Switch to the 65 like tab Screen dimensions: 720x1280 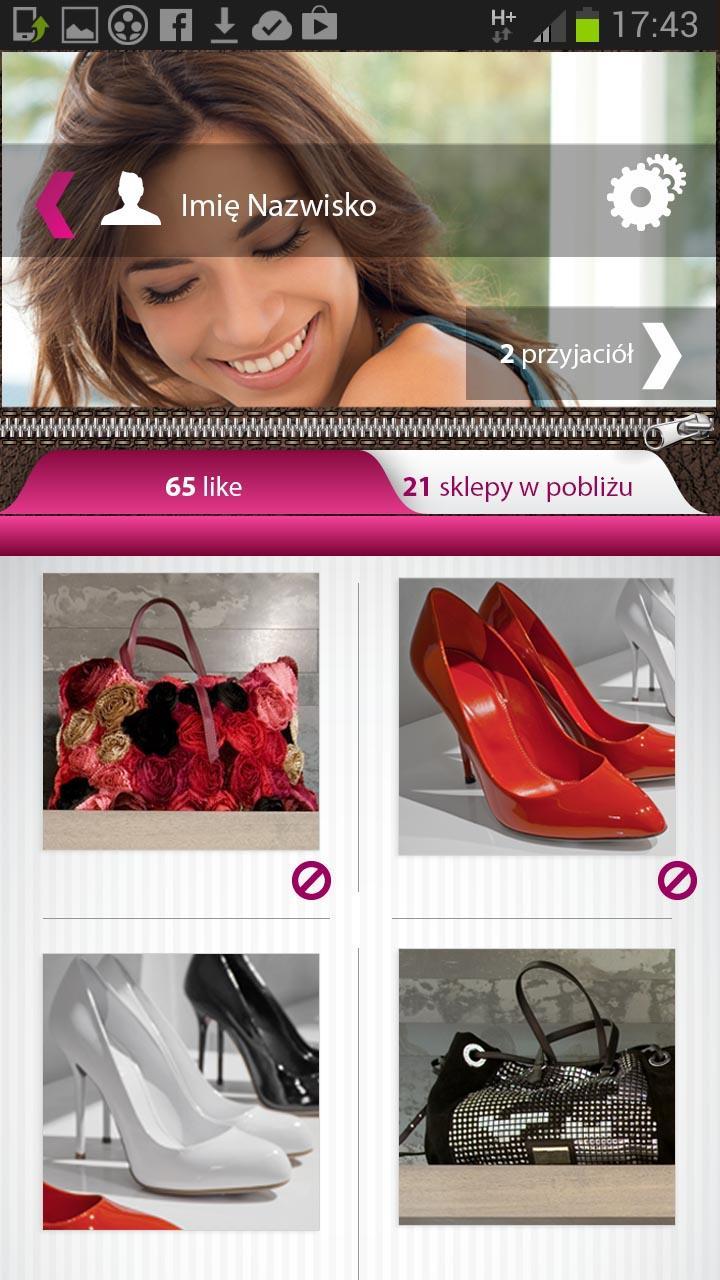pos(204,487)
